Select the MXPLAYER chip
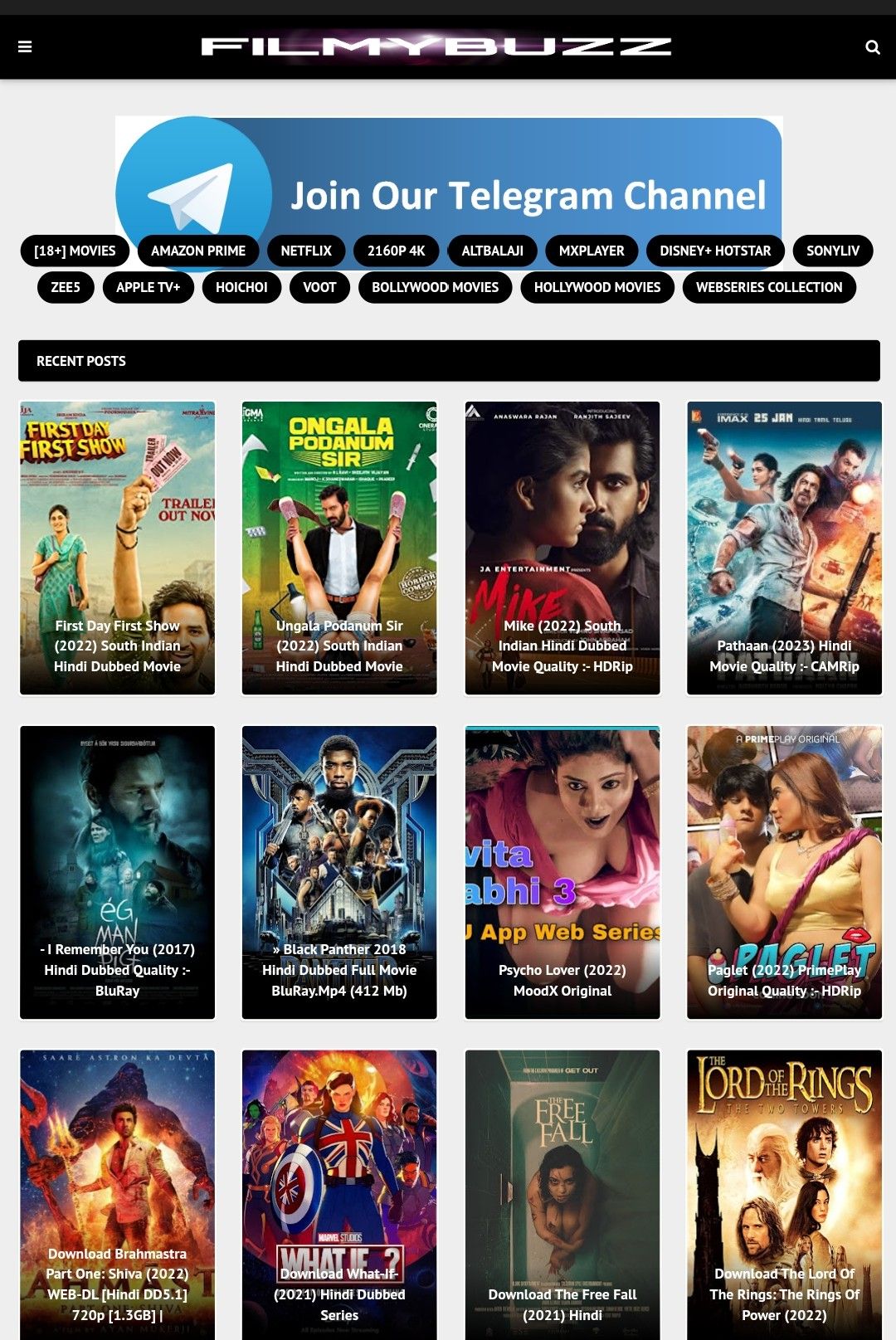This screenshot has height=1340, width=896. (x=591, y=251)
